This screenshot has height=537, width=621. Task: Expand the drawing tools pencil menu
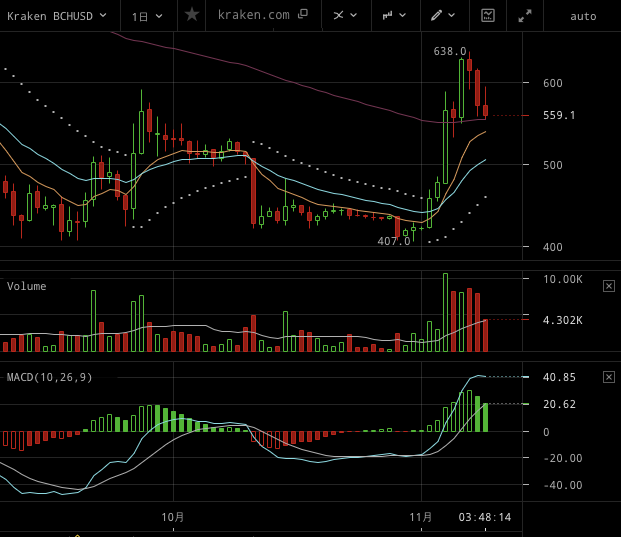coord(442,16)
